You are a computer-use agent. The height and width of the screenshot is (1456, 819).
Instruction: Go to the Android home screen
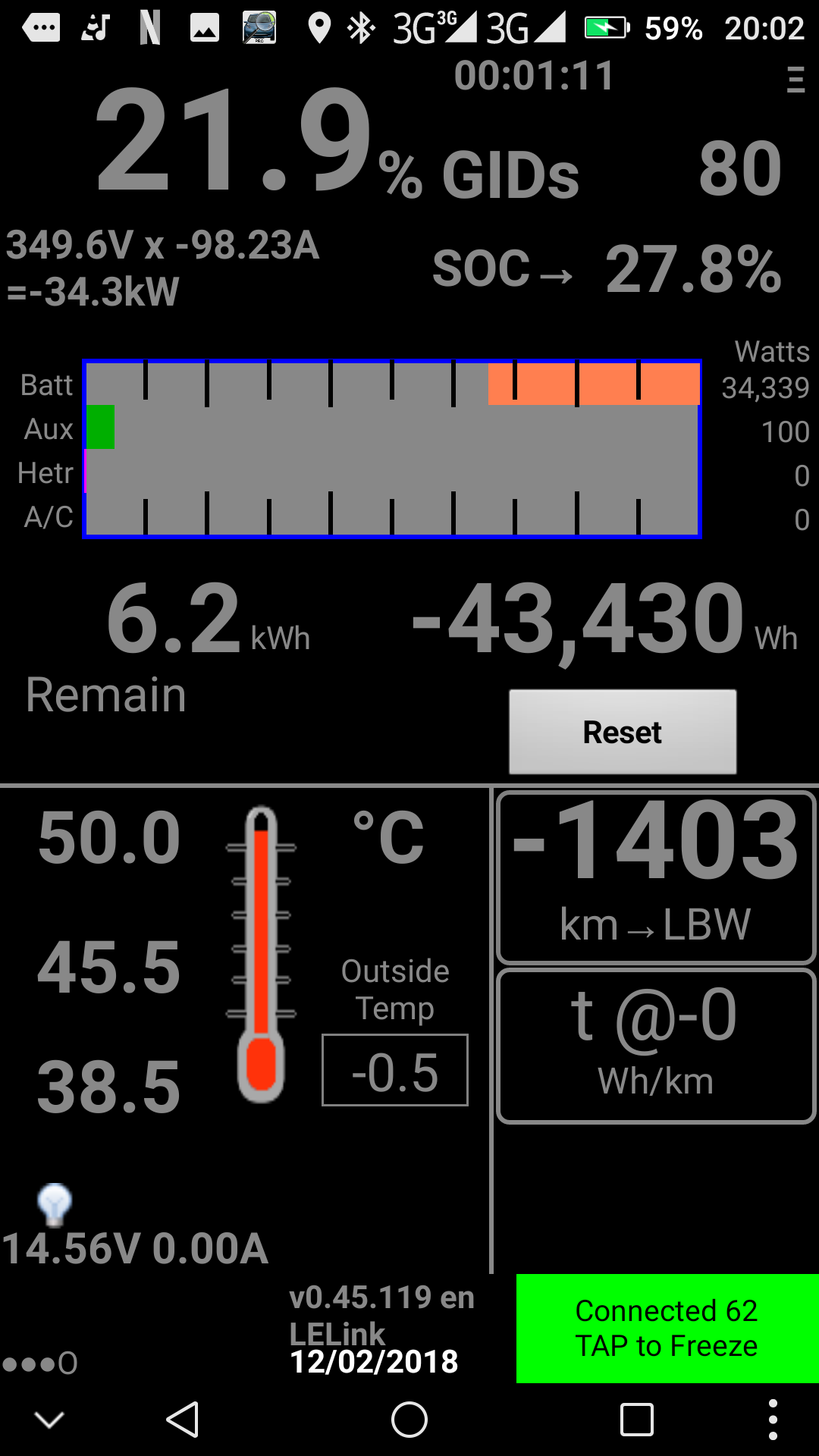(x=409, y=1420)
